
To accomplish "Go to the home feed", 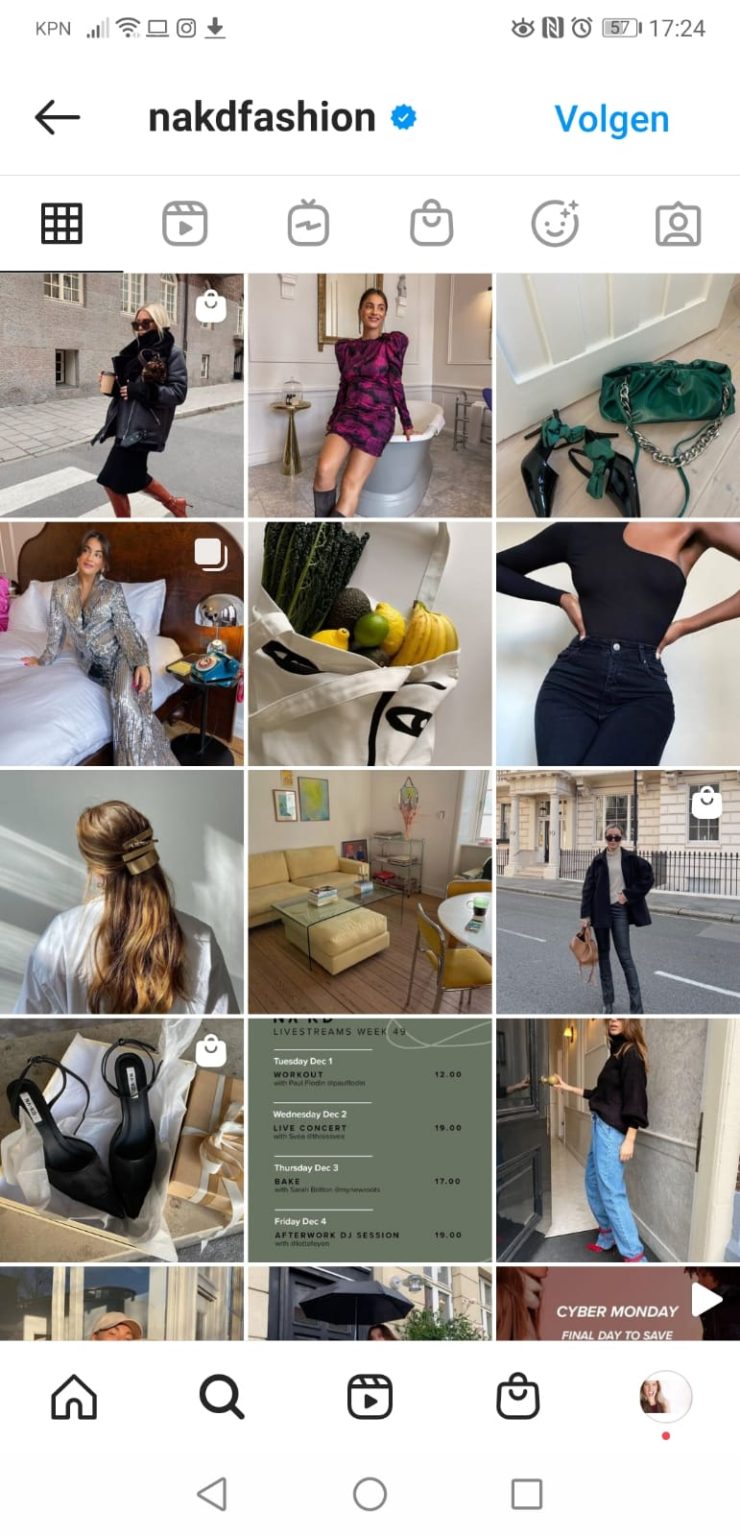I will pyautogui.click(x=74, y=1397).
